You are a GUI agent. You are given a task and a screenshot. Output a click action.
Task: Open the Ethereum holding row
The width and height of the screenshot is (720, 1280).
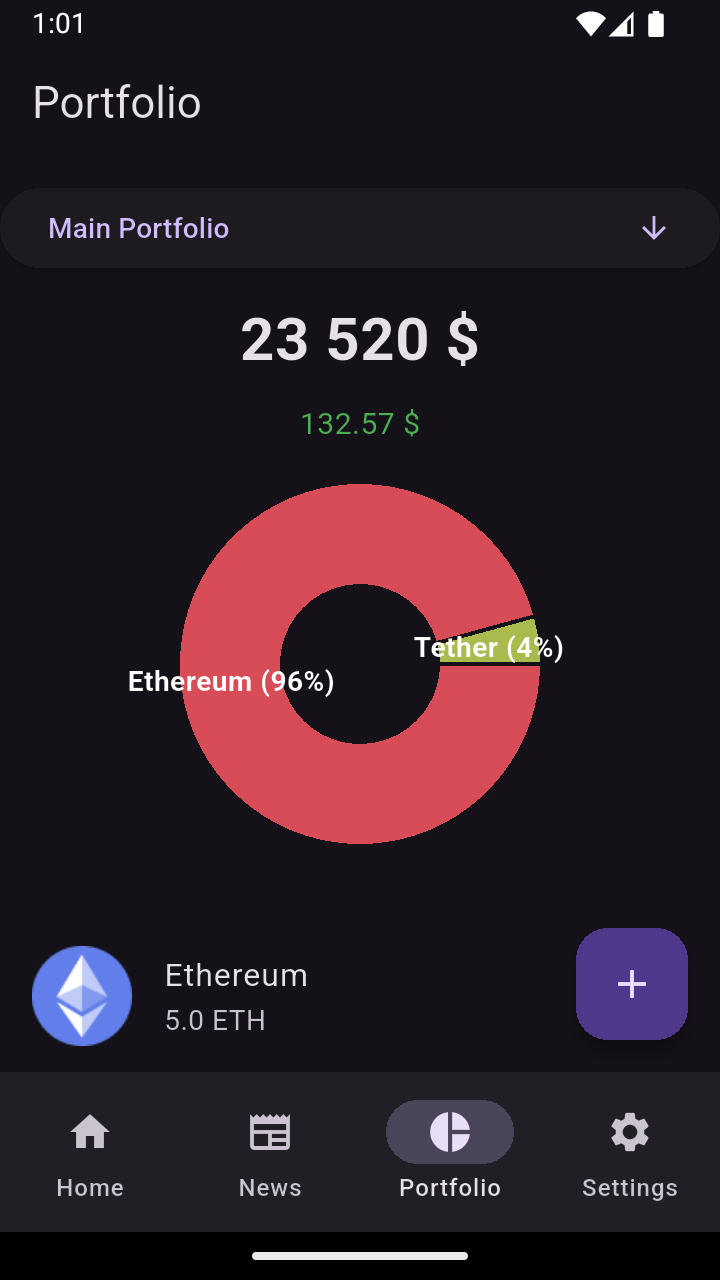tap(236, 996)
